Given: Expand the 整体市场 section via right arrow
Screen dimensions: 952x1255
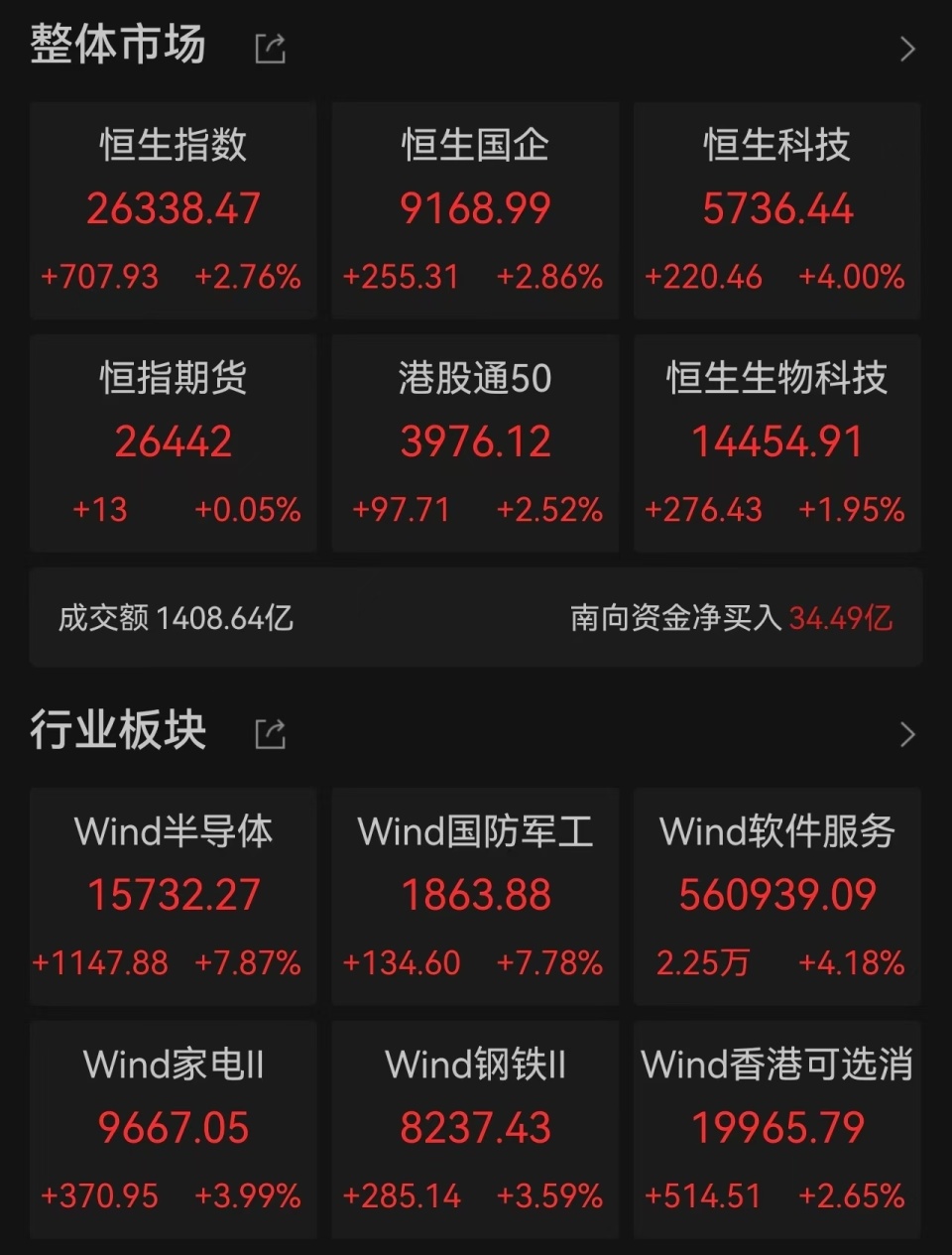Looking at the screenshot, I should 907,49.
